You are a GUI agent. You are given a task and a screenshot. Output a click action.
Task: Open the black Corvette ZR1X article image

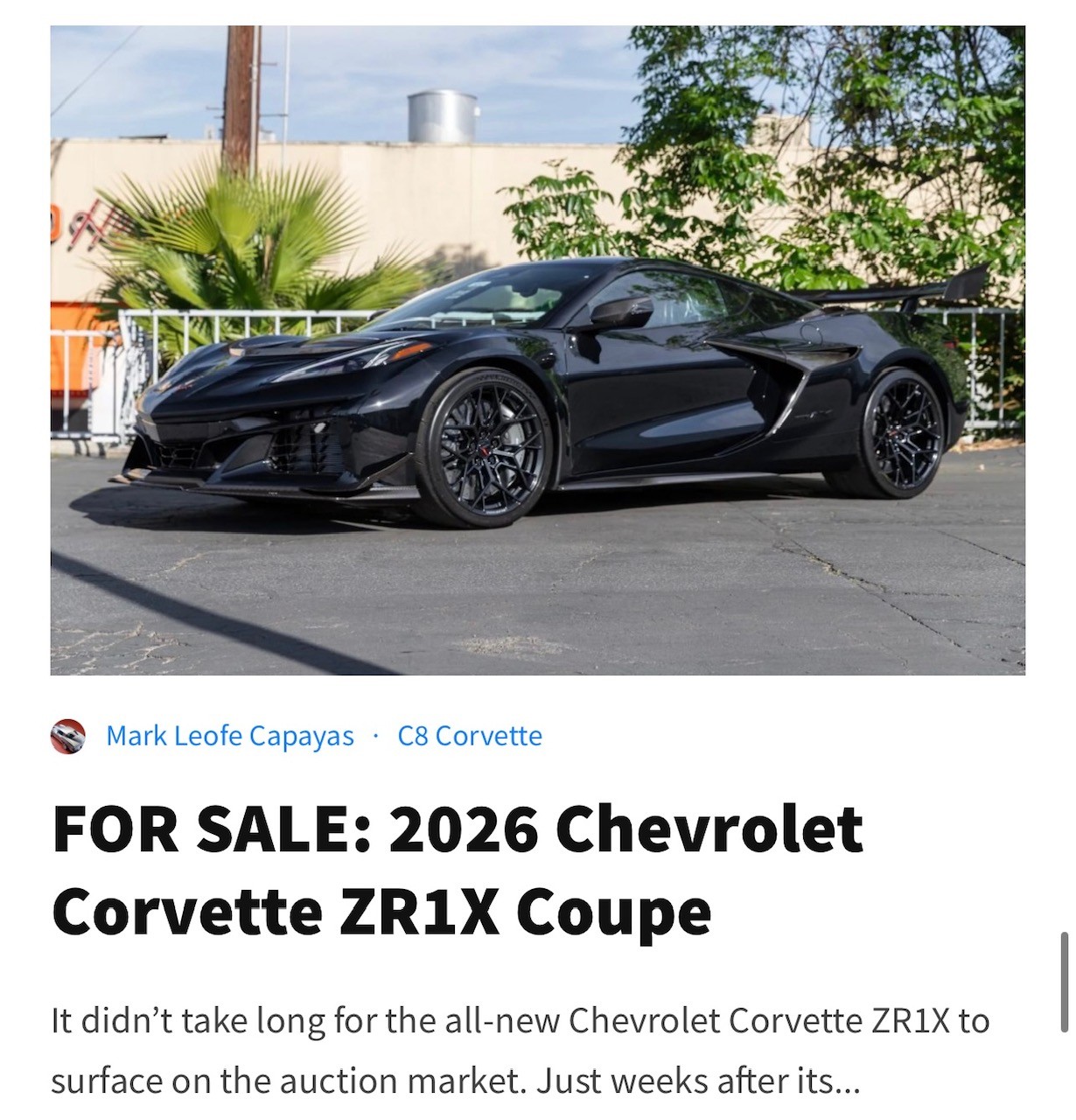pos(537,350)
